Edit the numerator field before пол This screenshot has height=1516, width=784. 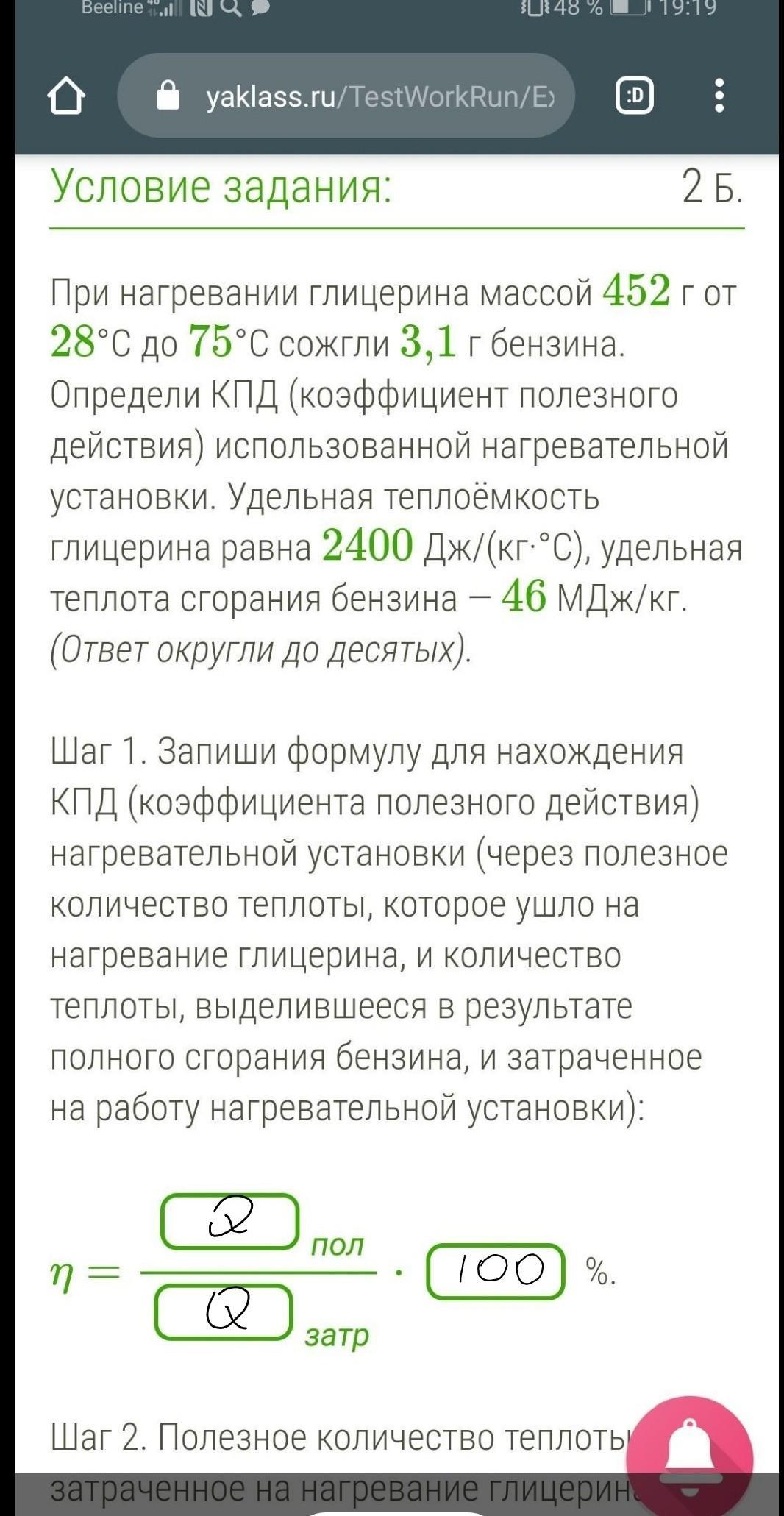coord(229,1222)
